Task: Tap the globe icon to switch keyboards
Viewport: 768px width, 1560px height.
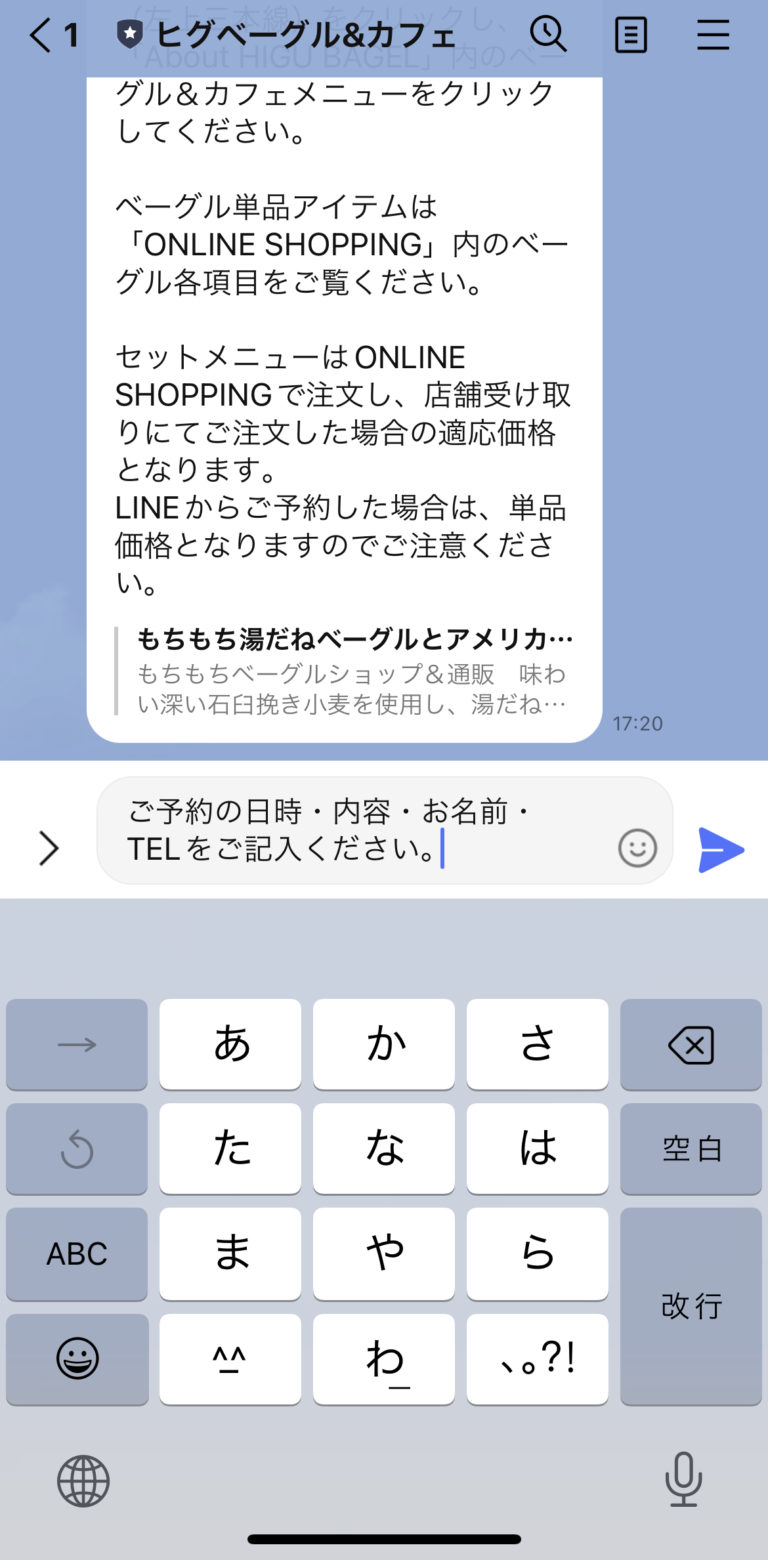Action: pyautogui.click(x=83, y=1481)
